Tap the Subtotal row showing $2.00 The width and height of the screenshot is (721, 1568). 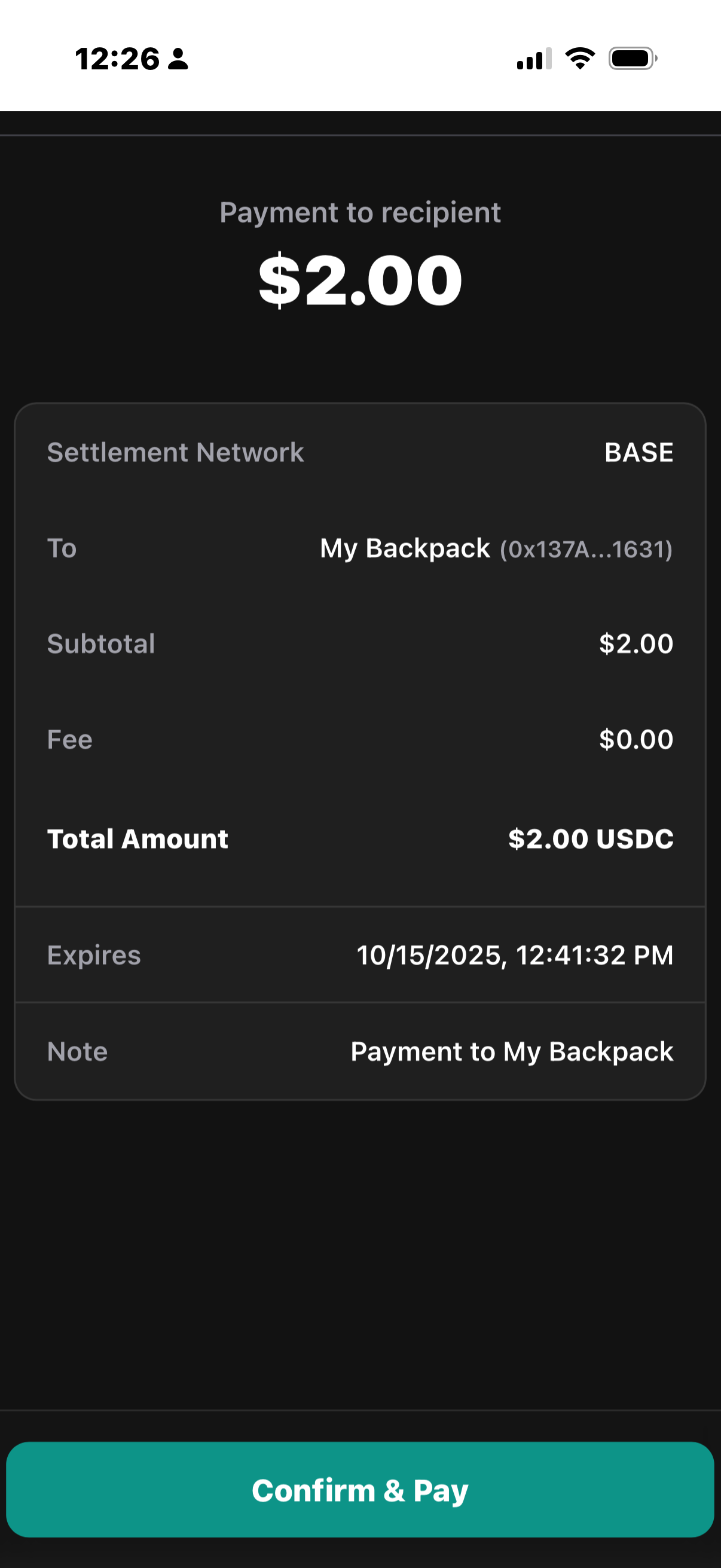tap(360, 643)
